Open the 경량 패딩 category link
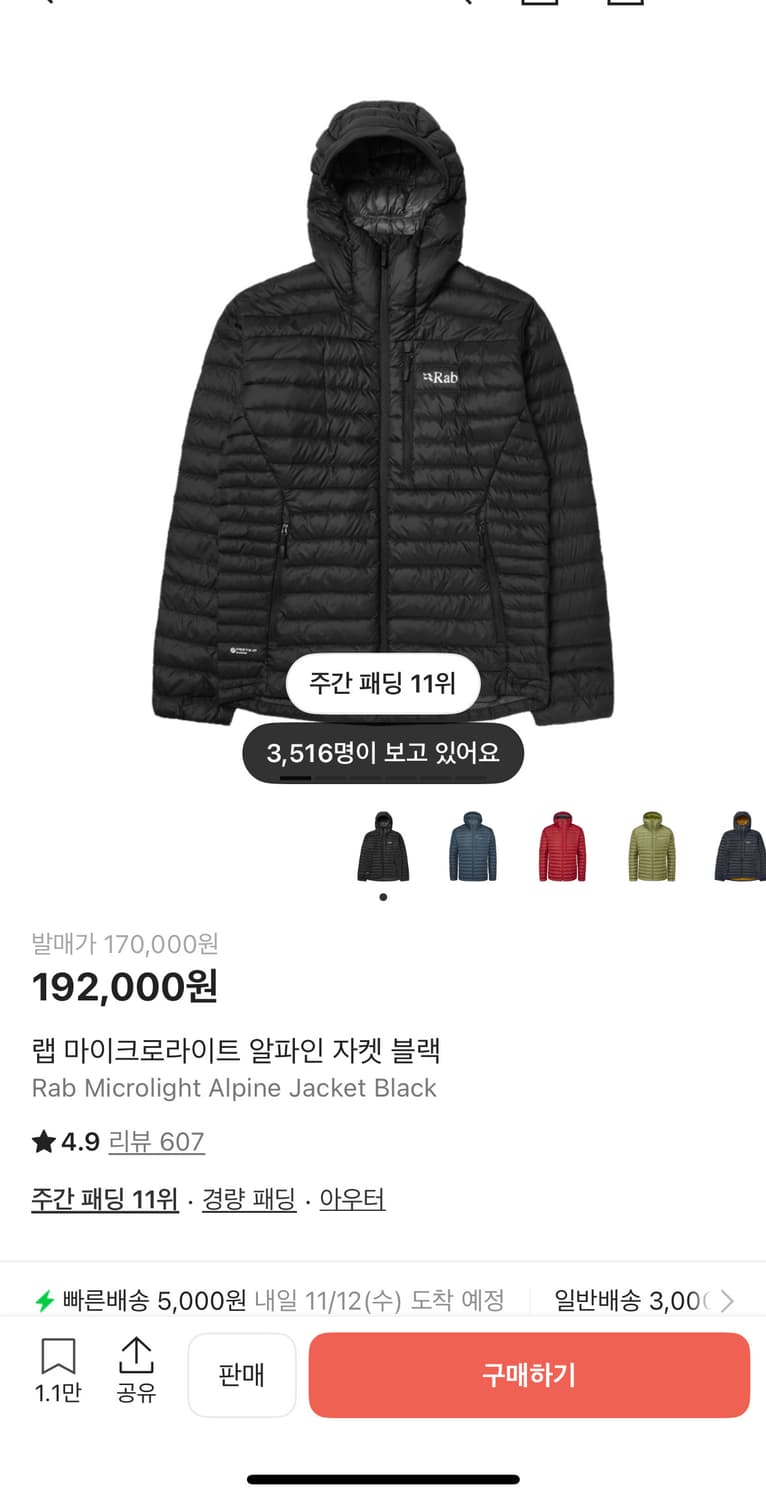The image size is (766, 1500). 248,1198
